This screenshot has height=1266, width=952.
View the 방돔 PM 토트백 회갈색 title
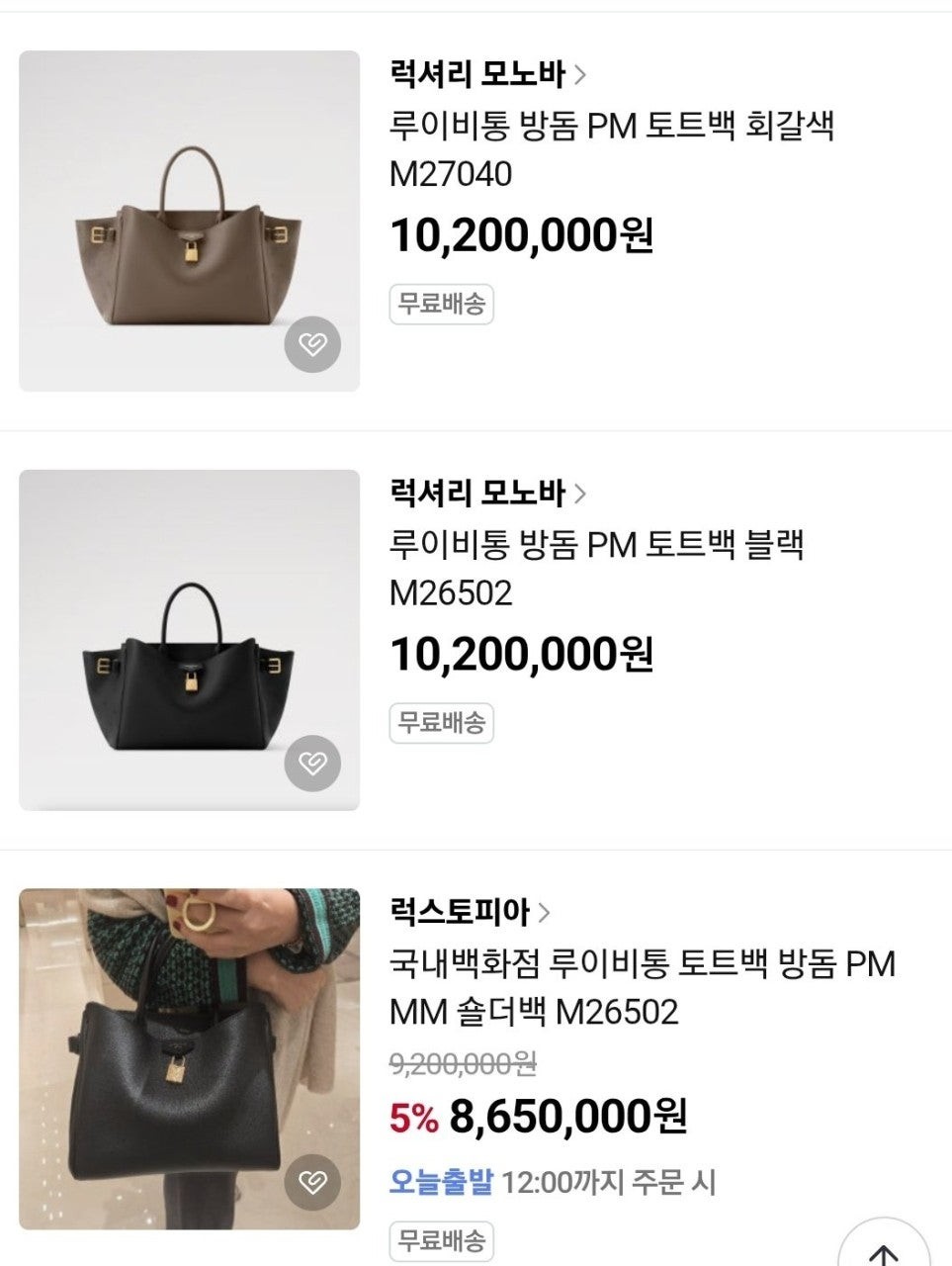coord(612,149)
